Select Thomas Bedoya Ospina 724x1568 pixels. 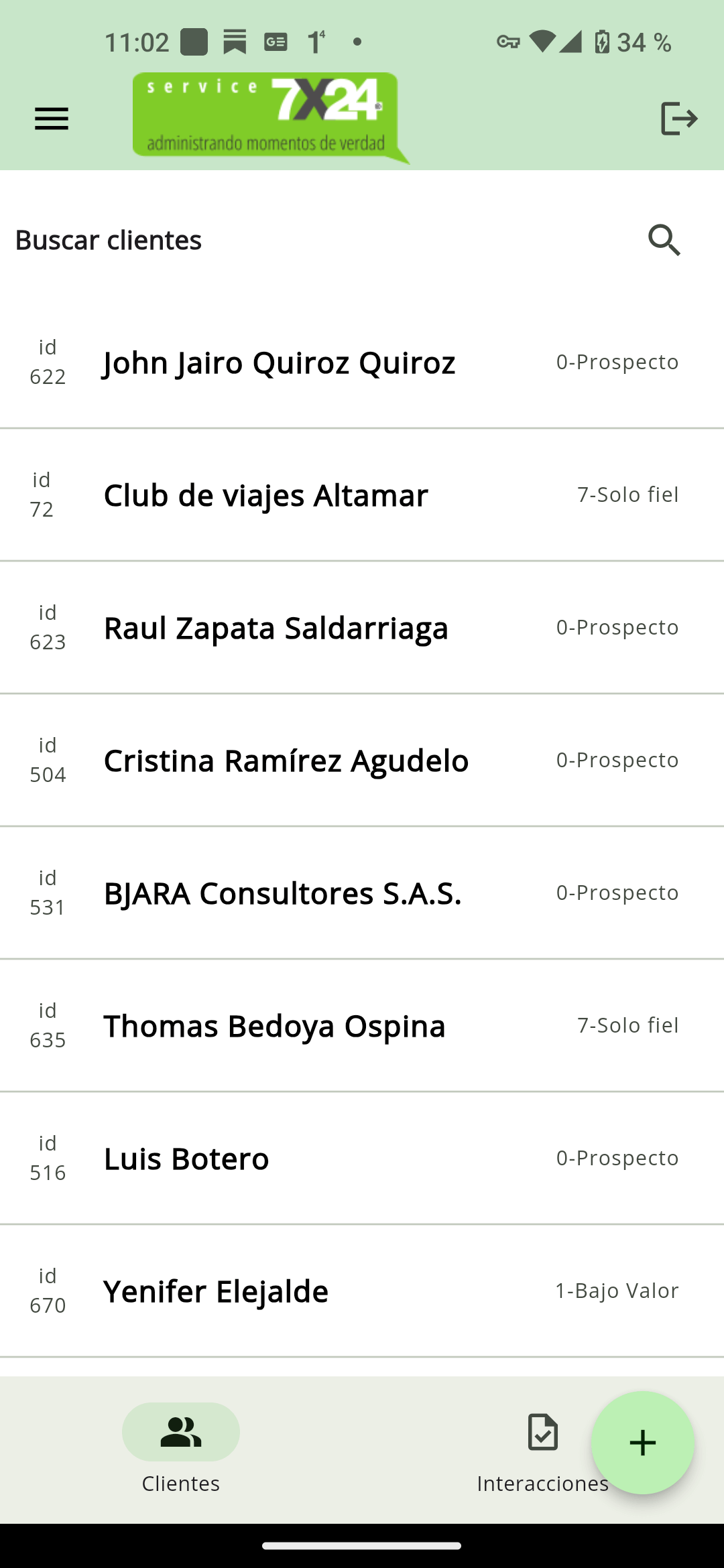click(362, 1026)
